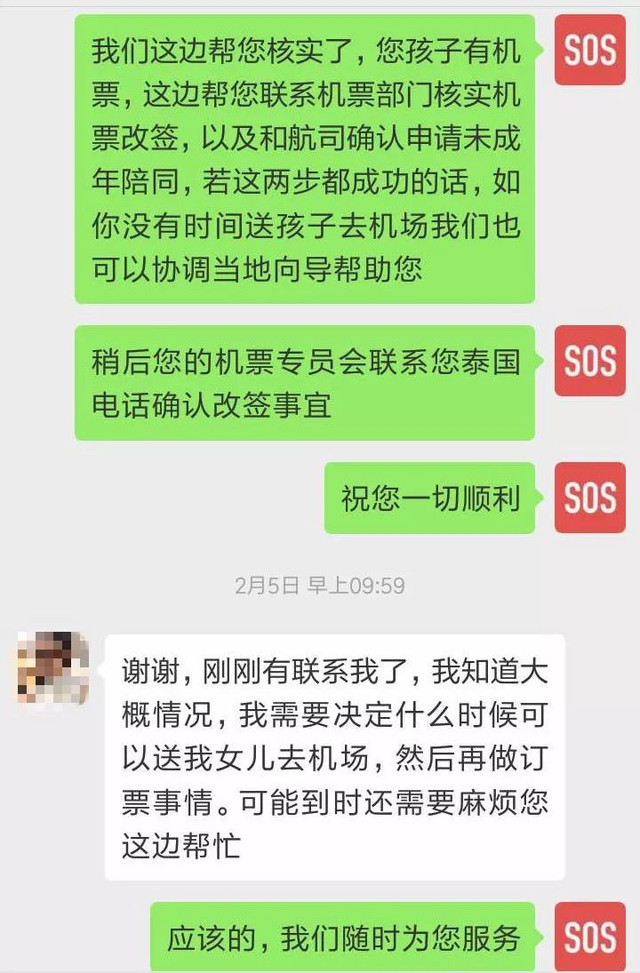View SOS profile beside 应该的，我们随时为您服务 message
This screenshot has height=973, width=640.
coord(590,937)
